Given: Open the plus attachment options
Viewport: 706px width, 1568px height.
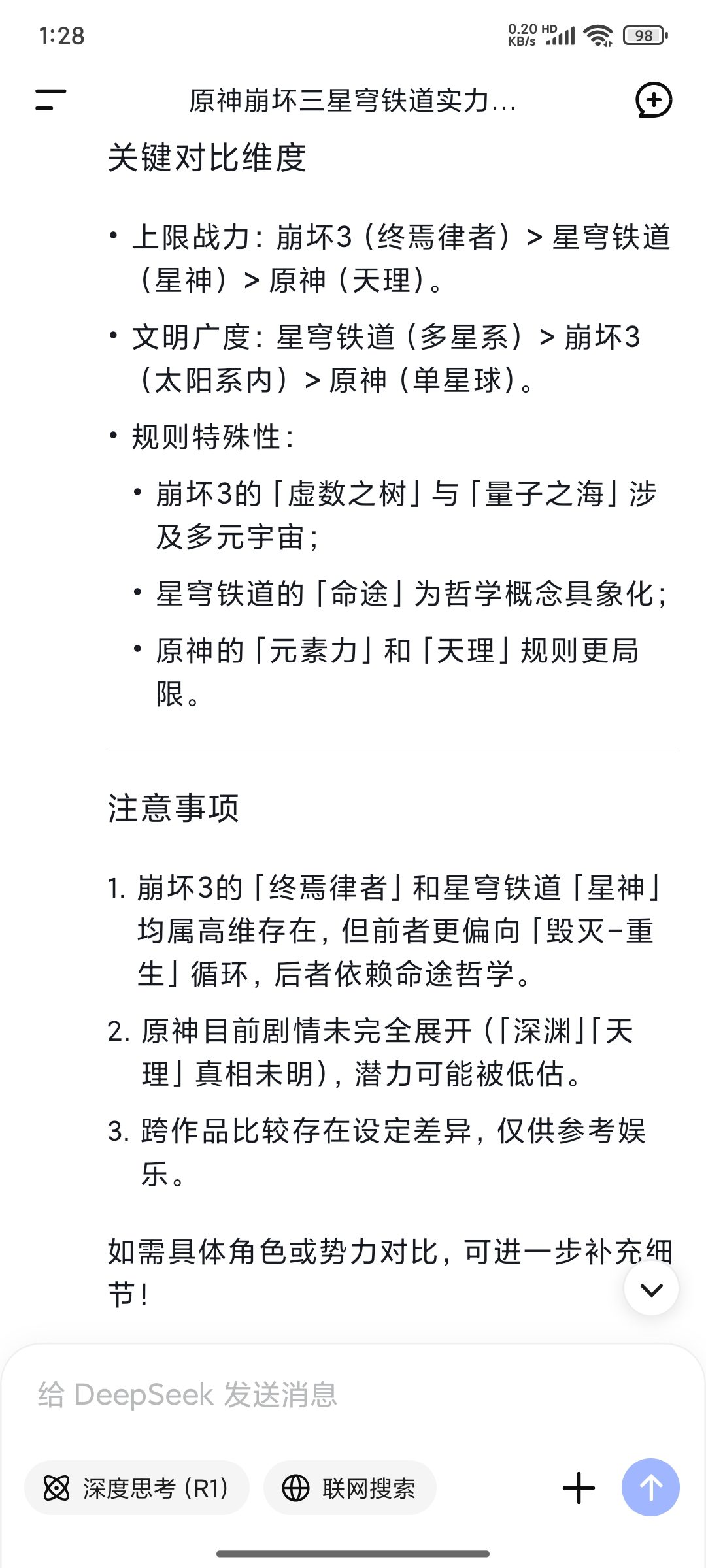Looking at the screenshot, I should [579, 1488].
